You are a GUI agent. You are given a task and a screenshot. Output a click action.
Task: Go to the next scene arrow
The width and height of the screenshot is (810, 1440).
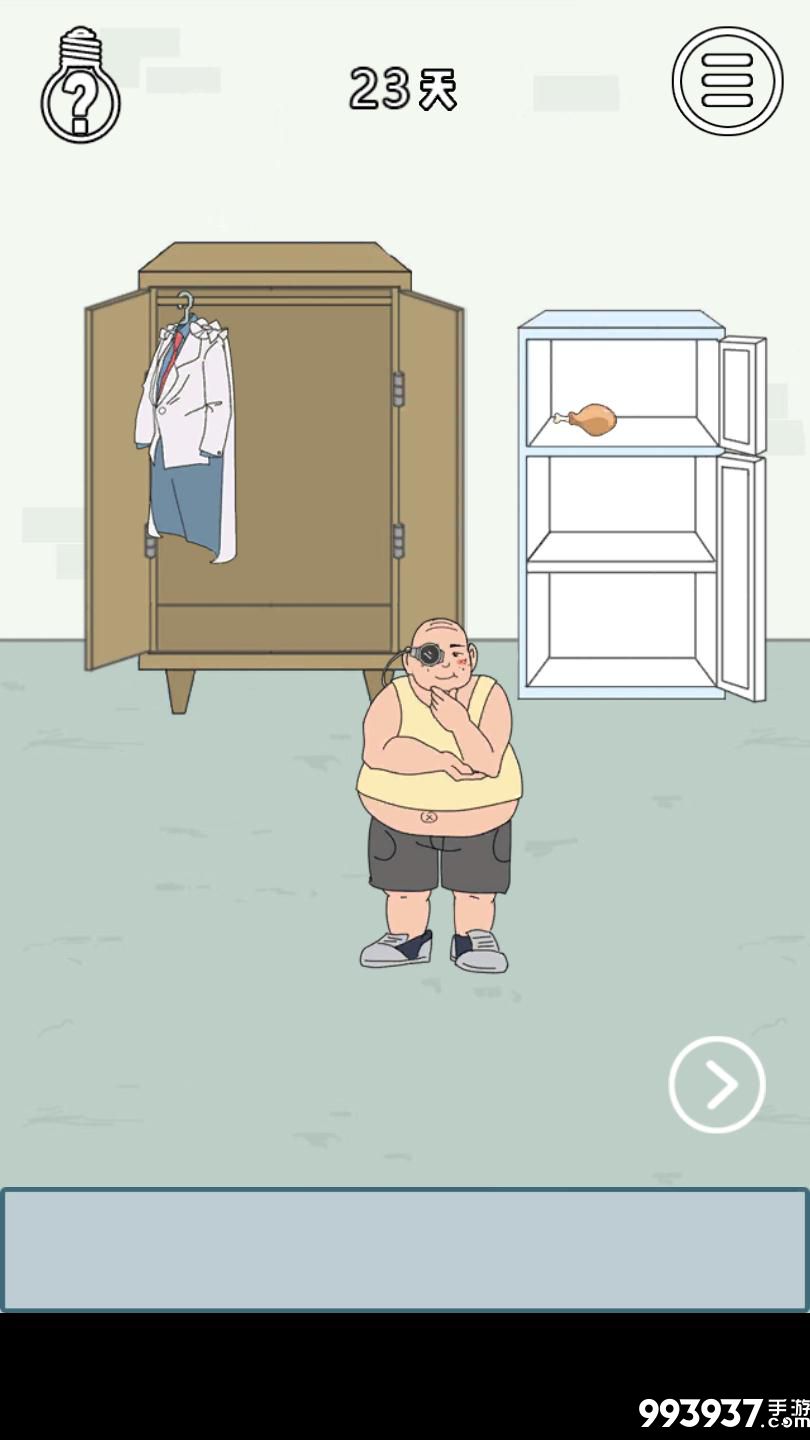[x=717, y=1085]
